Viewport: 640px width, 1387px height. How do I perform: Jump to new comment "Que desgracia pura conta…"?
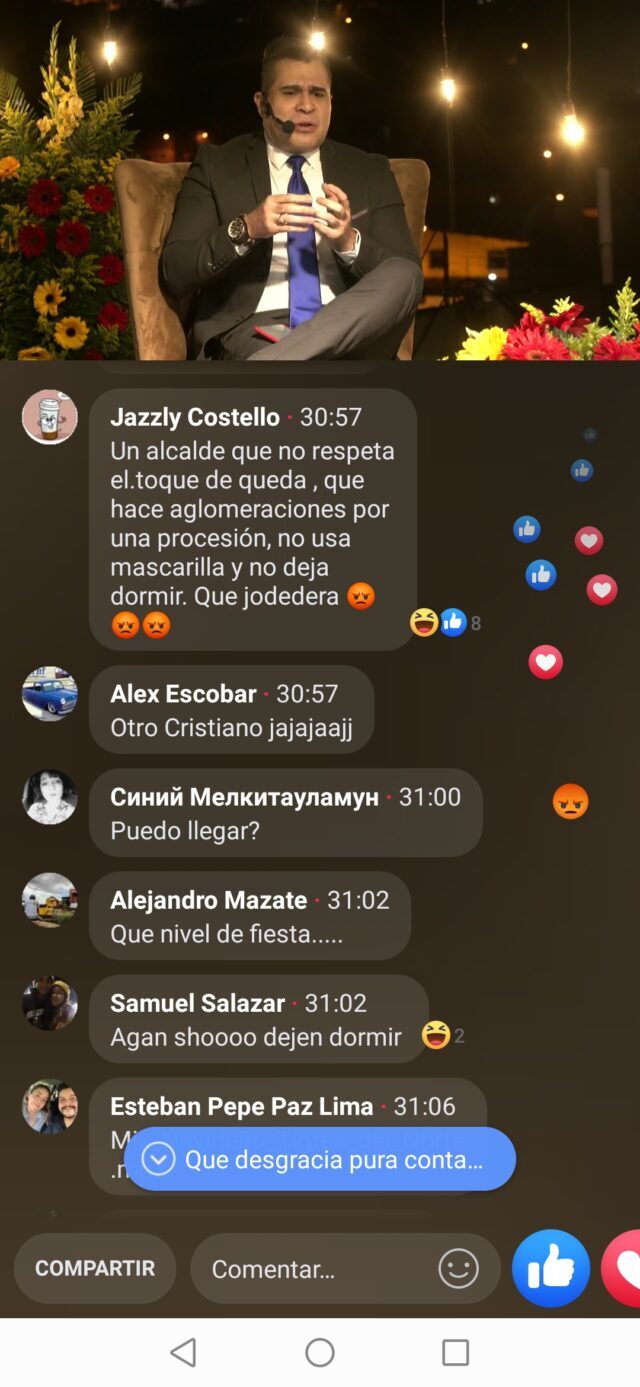pos(320,1160)
